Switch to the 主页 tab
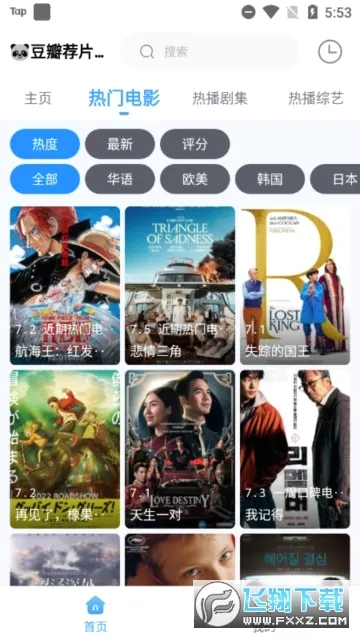Image resolution: width=360 pixels, height=640 pixels. tap(38, 98)
